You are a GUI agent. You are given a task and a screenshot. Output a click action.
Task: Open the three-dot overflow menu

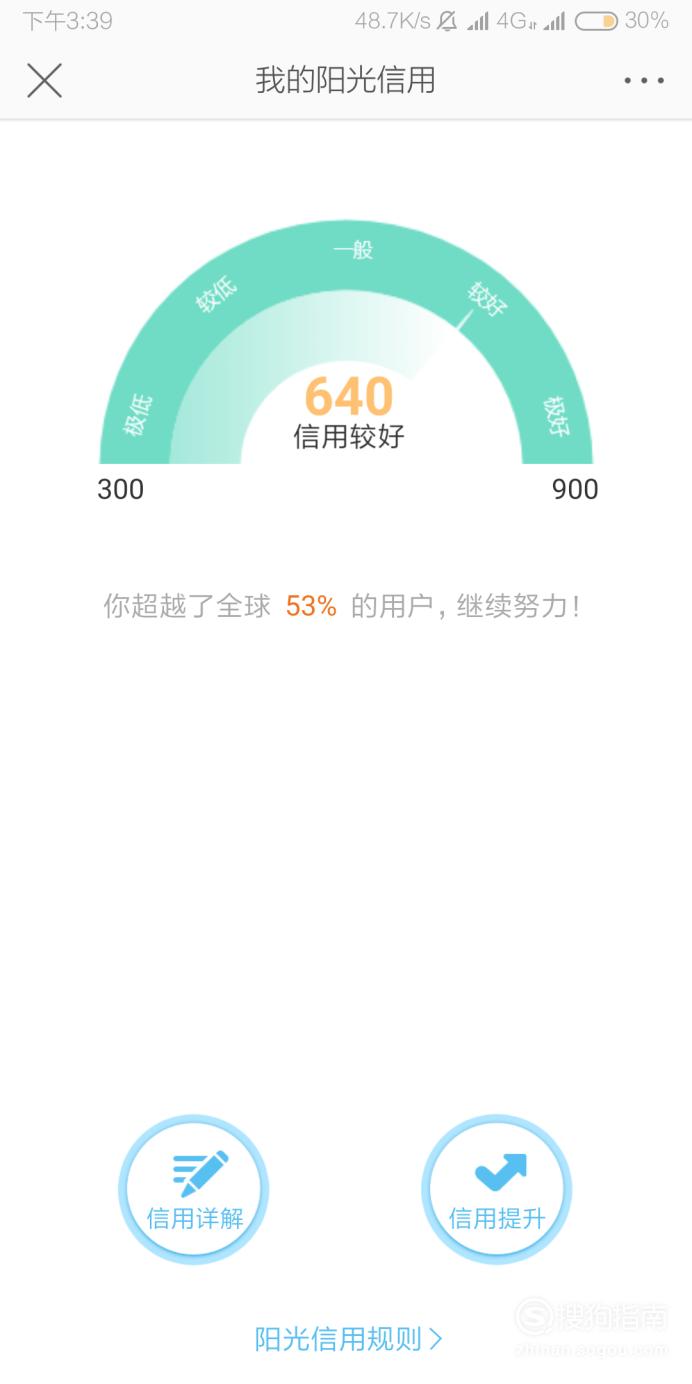644,81
